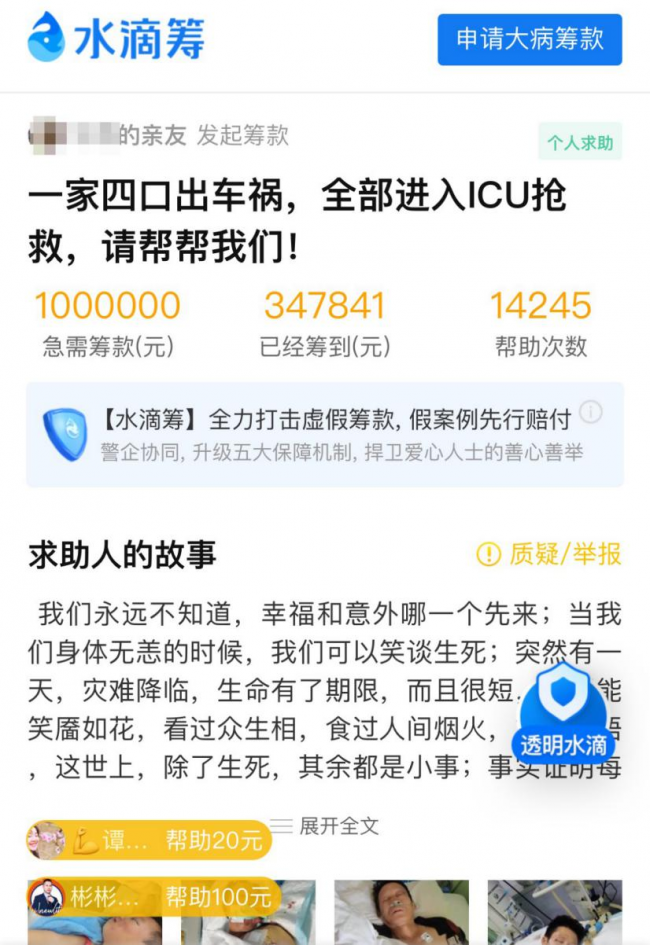The image size is (650, 945).
Task: Open 质疑/举报 to report this case
Action: click(549, 554)
